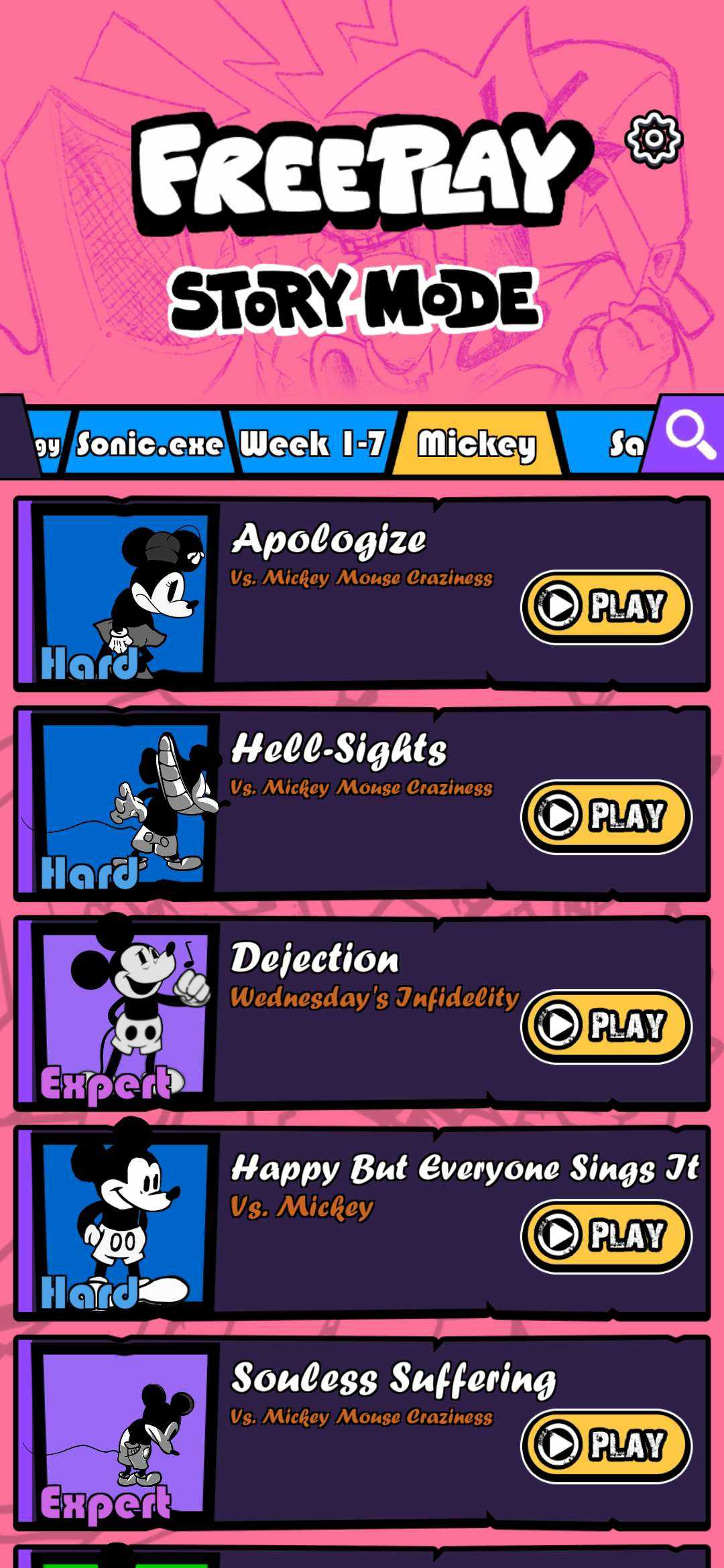Image resolution: width=724 pixels, height=1568 pixels.
Task: Switch to Story Mode
Action: click(355, 301)
